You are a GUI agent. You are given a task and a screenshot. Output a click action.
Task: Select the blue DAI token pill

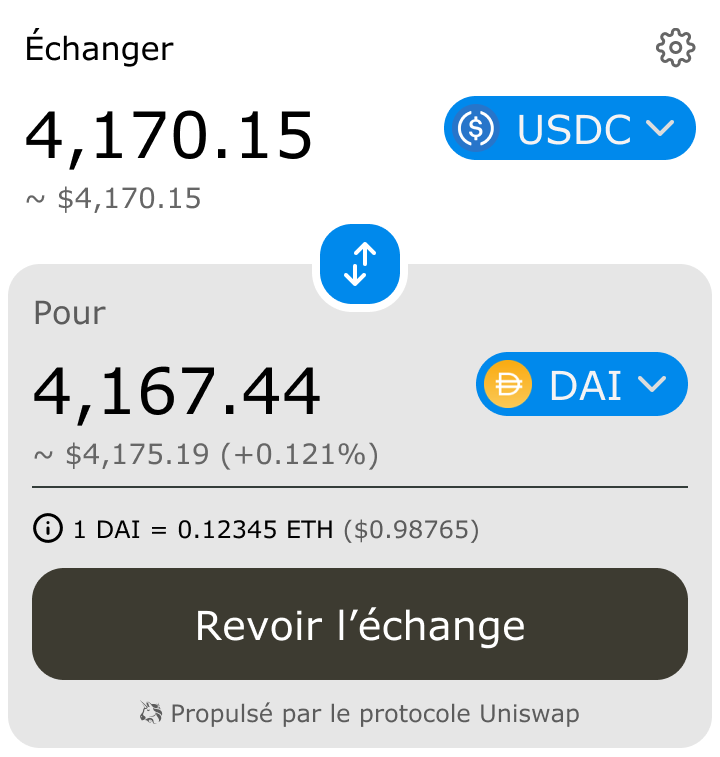[x=581, y=384]
